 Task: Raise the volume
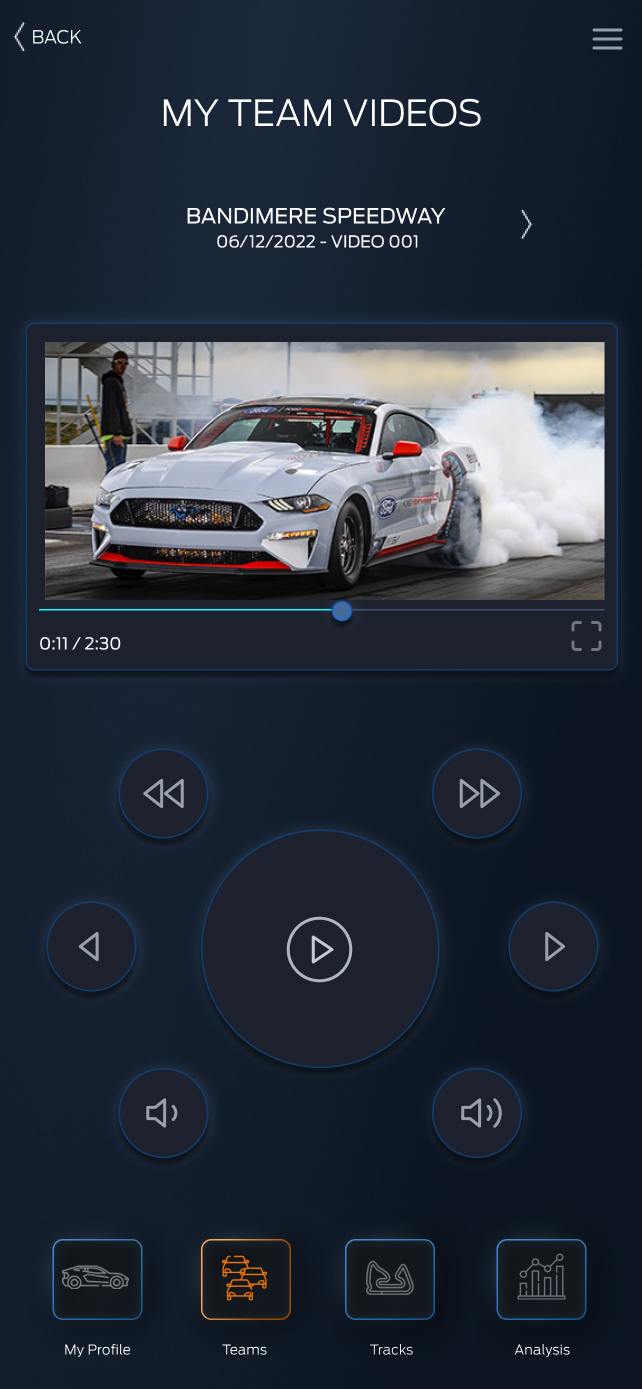coord(477,1113)
